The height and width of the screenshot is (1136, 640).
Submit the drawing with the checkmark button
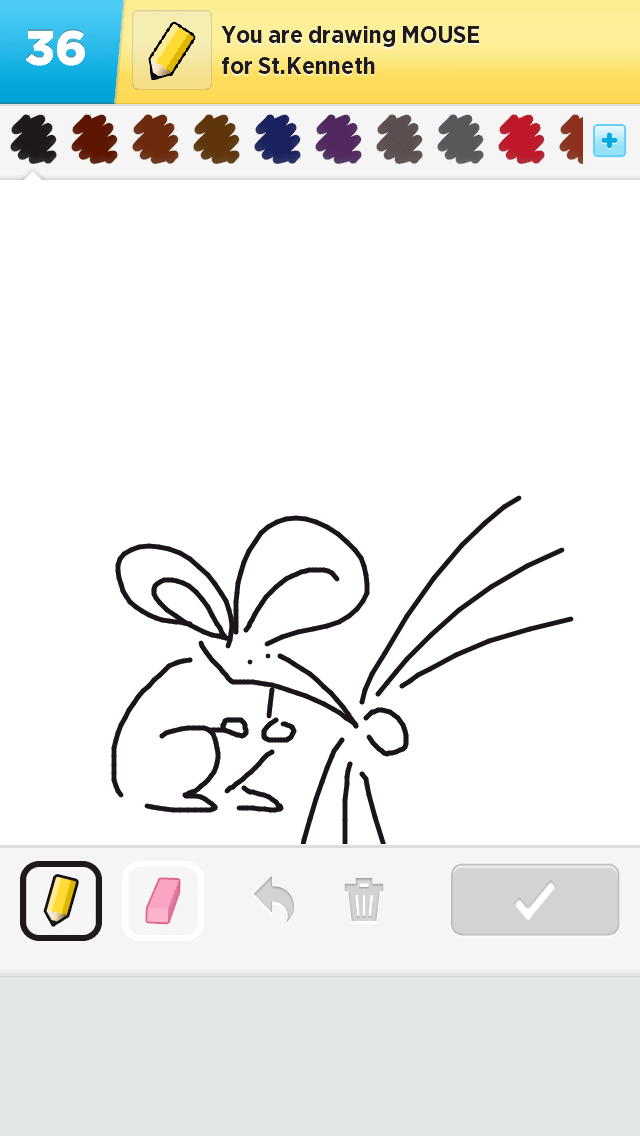tap(535, 900)
